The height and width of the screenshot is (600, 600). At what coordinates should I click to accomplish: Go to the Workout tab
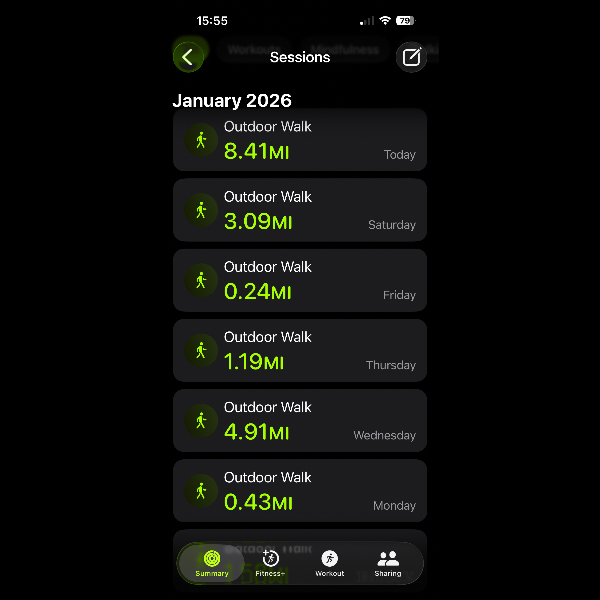[329, 563]
